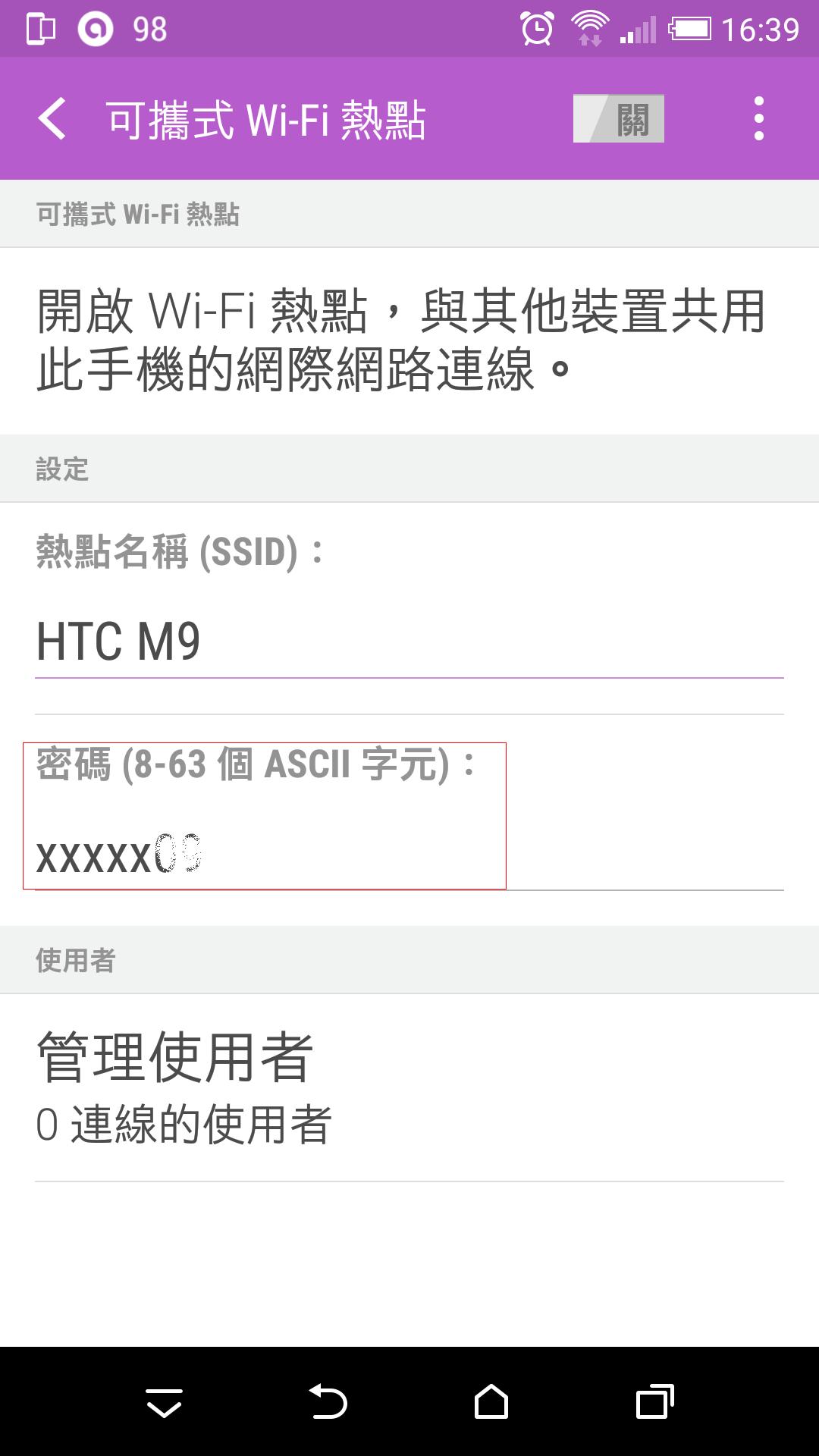Tap system home button
This screenshot has height=1456, width=819.
click(x=491, y=1401)
